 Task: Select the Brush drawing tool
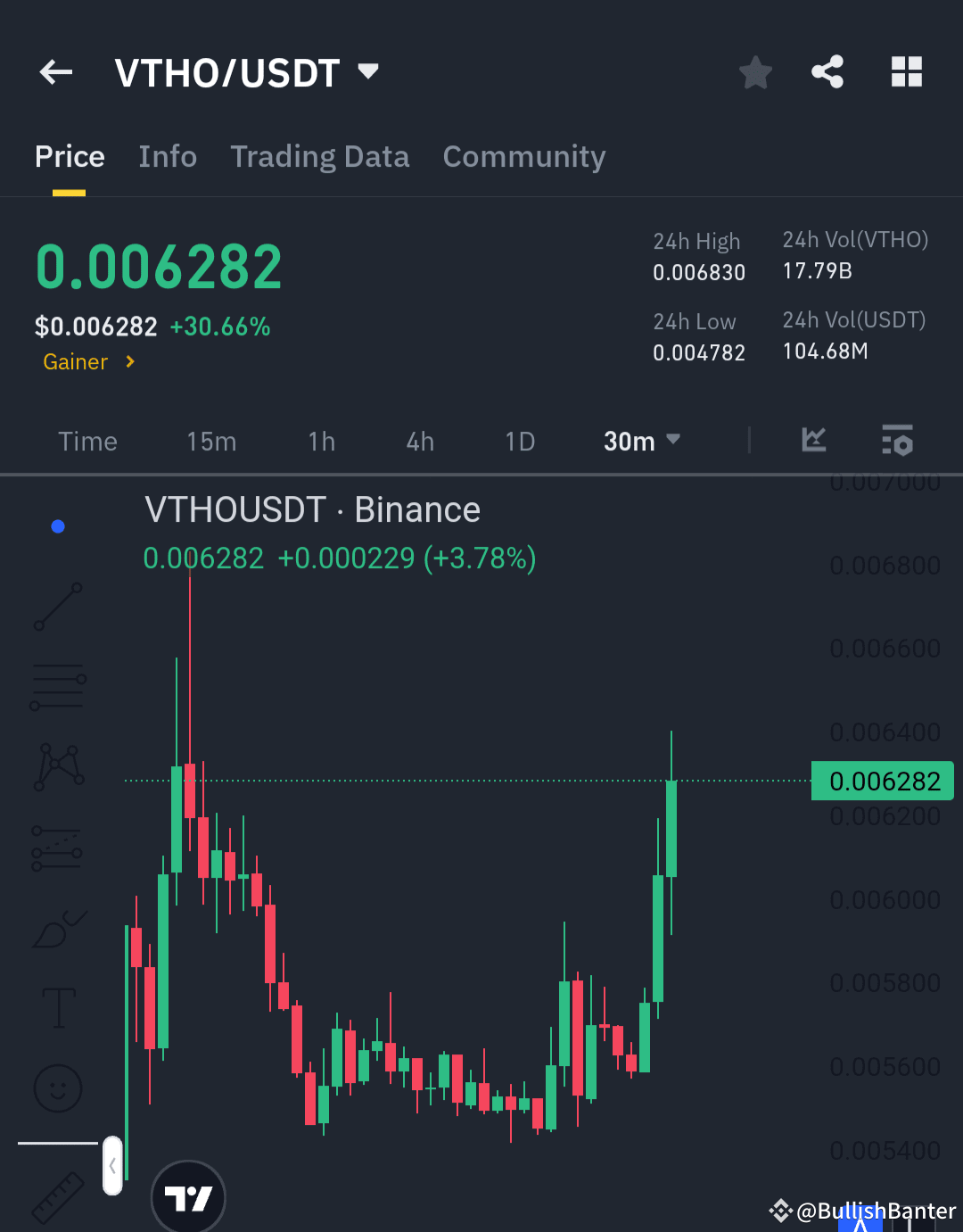(x=57, y=930)
